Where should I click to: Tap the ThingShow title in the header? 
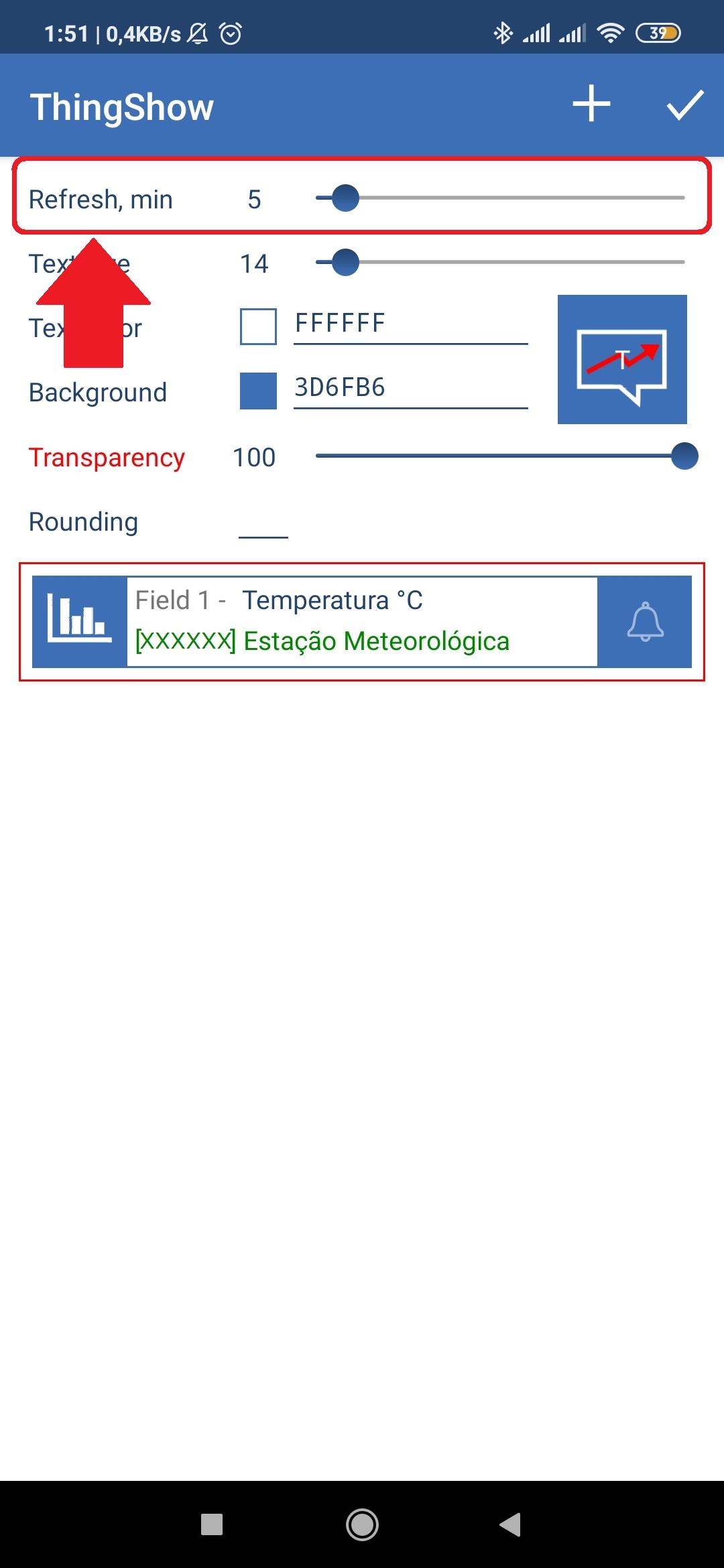pos(122,105)
